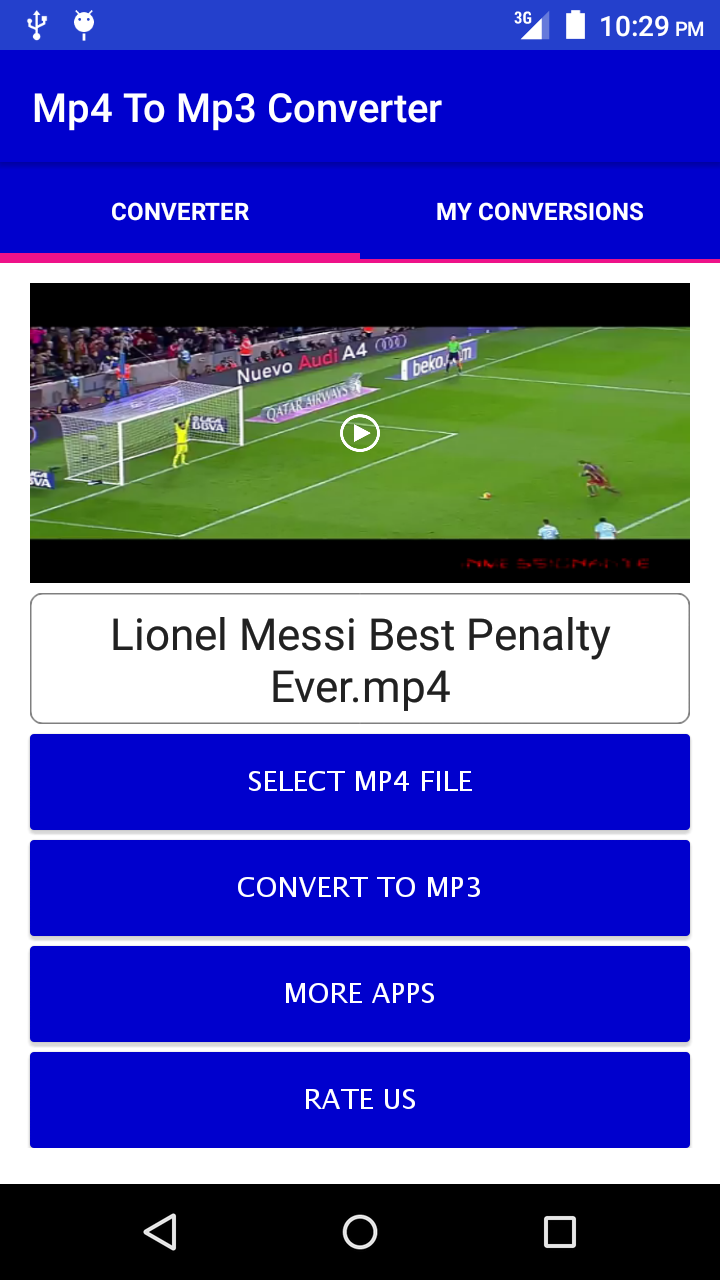
Task: Open More Apps
Action: 360,993
